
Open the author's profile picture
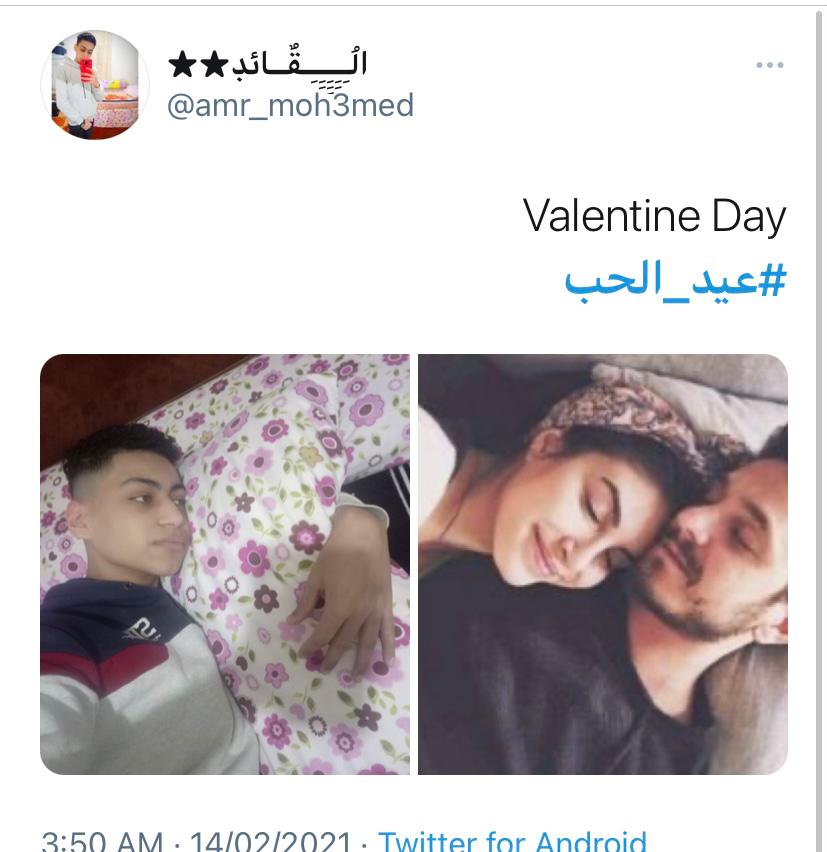(94, 85)
